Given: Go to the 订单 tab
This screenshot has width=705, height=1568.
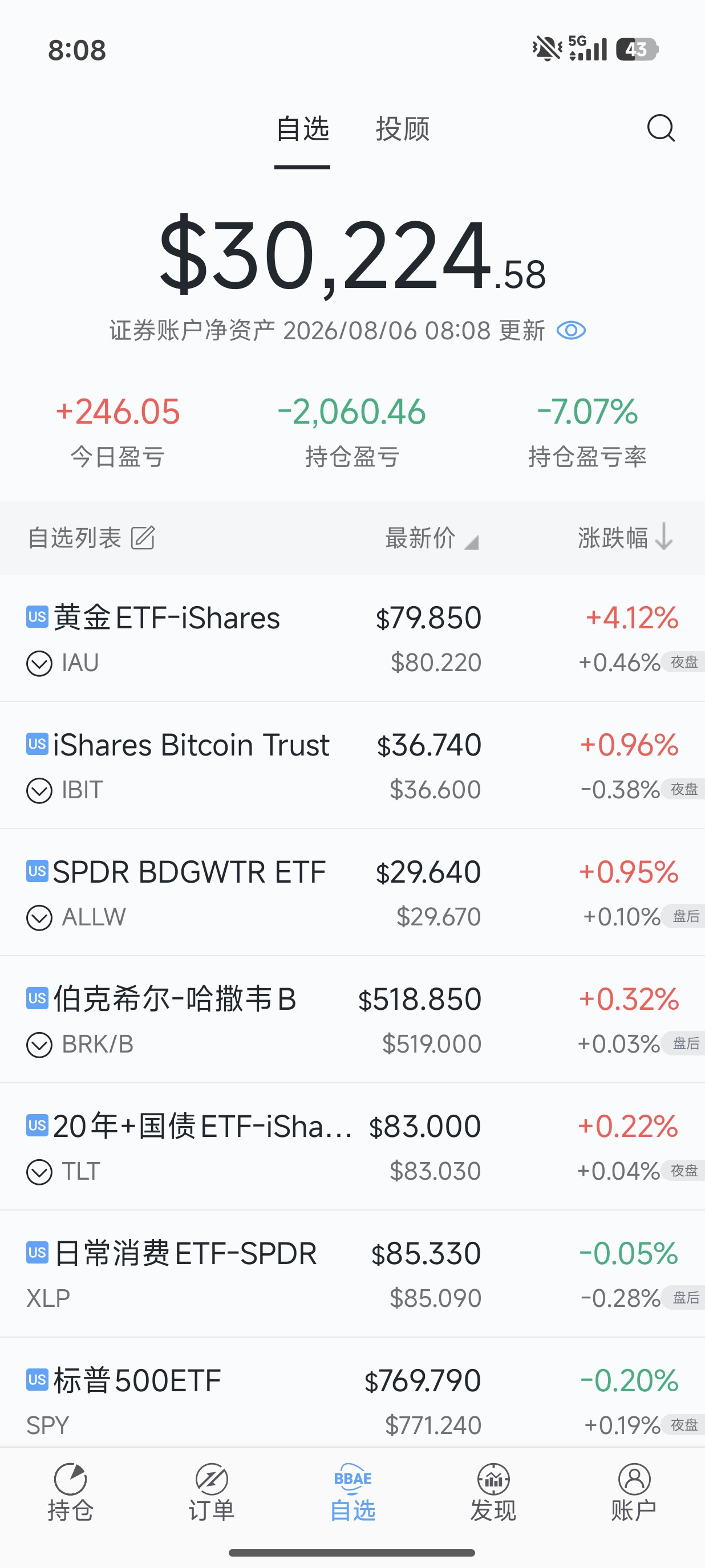Looking at the screenshot, I should point(211,1493).
